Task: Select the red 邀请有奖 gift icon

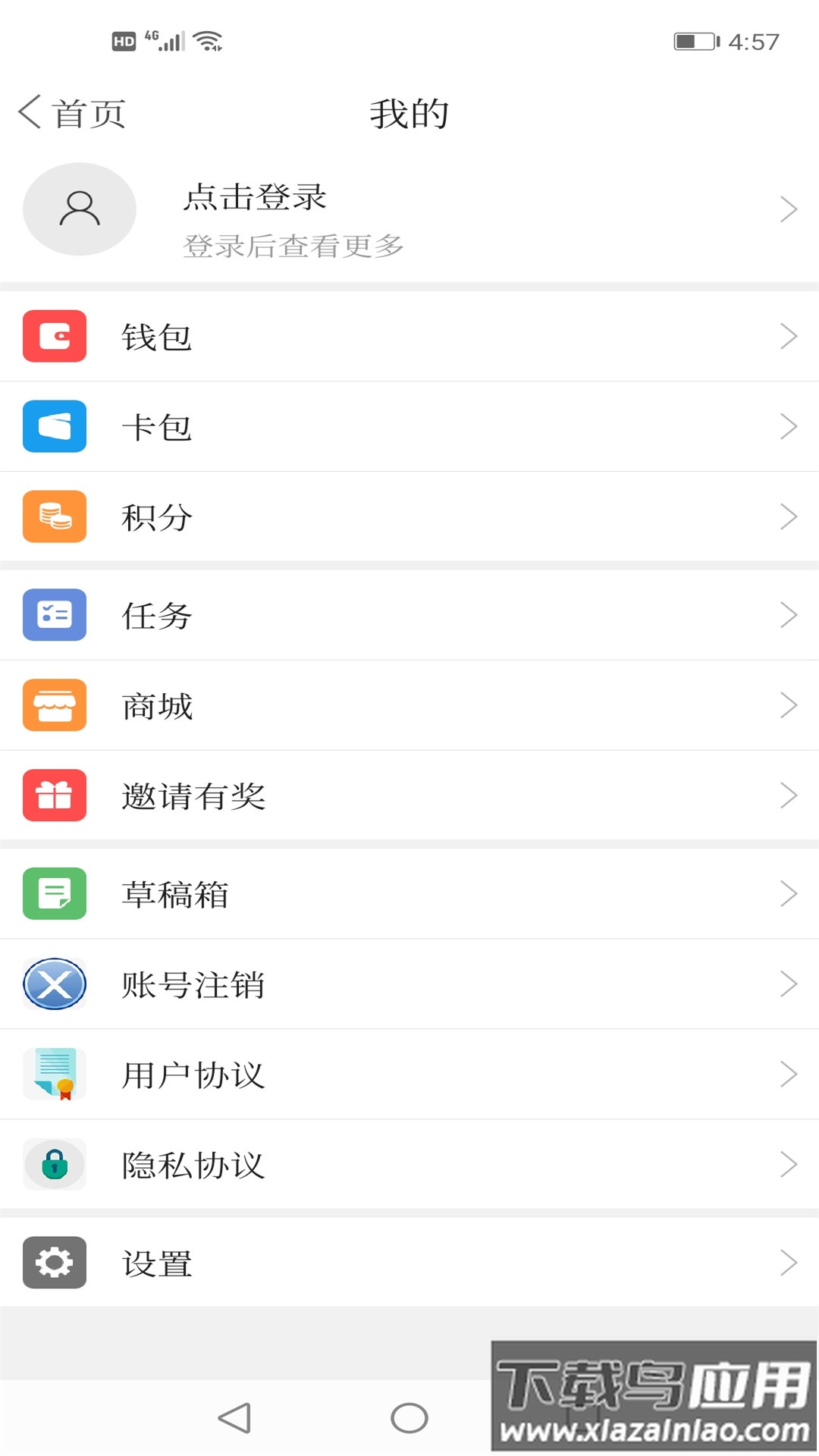Action: 54,795
